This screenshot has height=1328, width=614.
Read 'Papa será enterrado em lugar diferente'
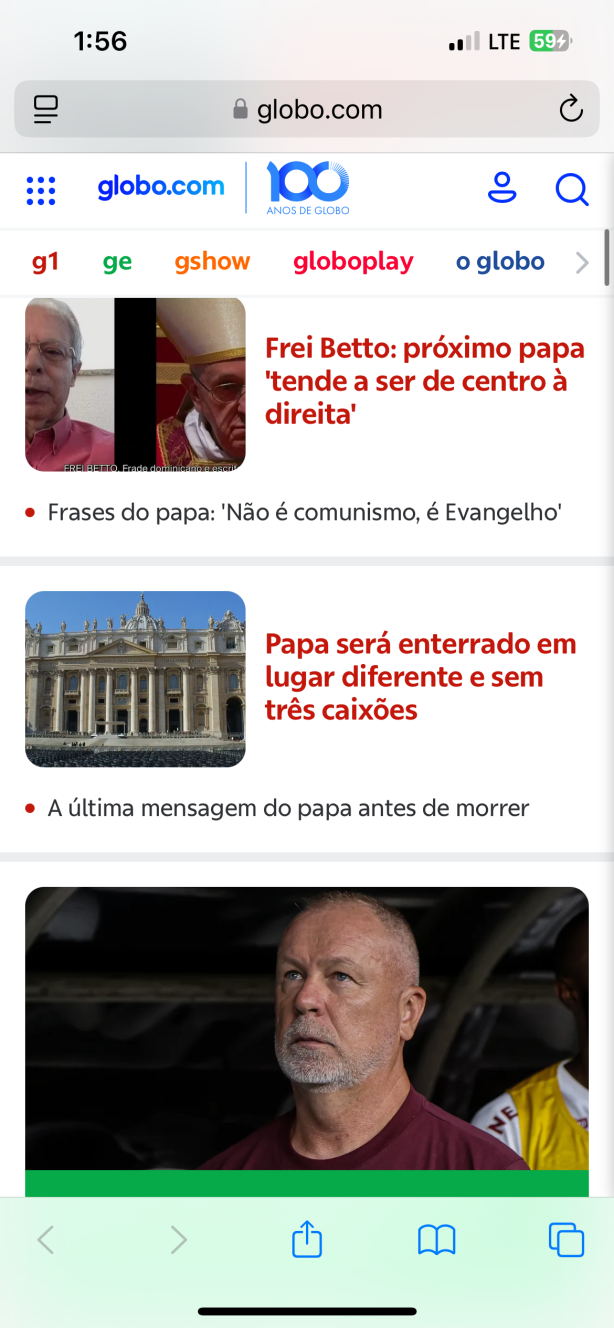point(420,677)
